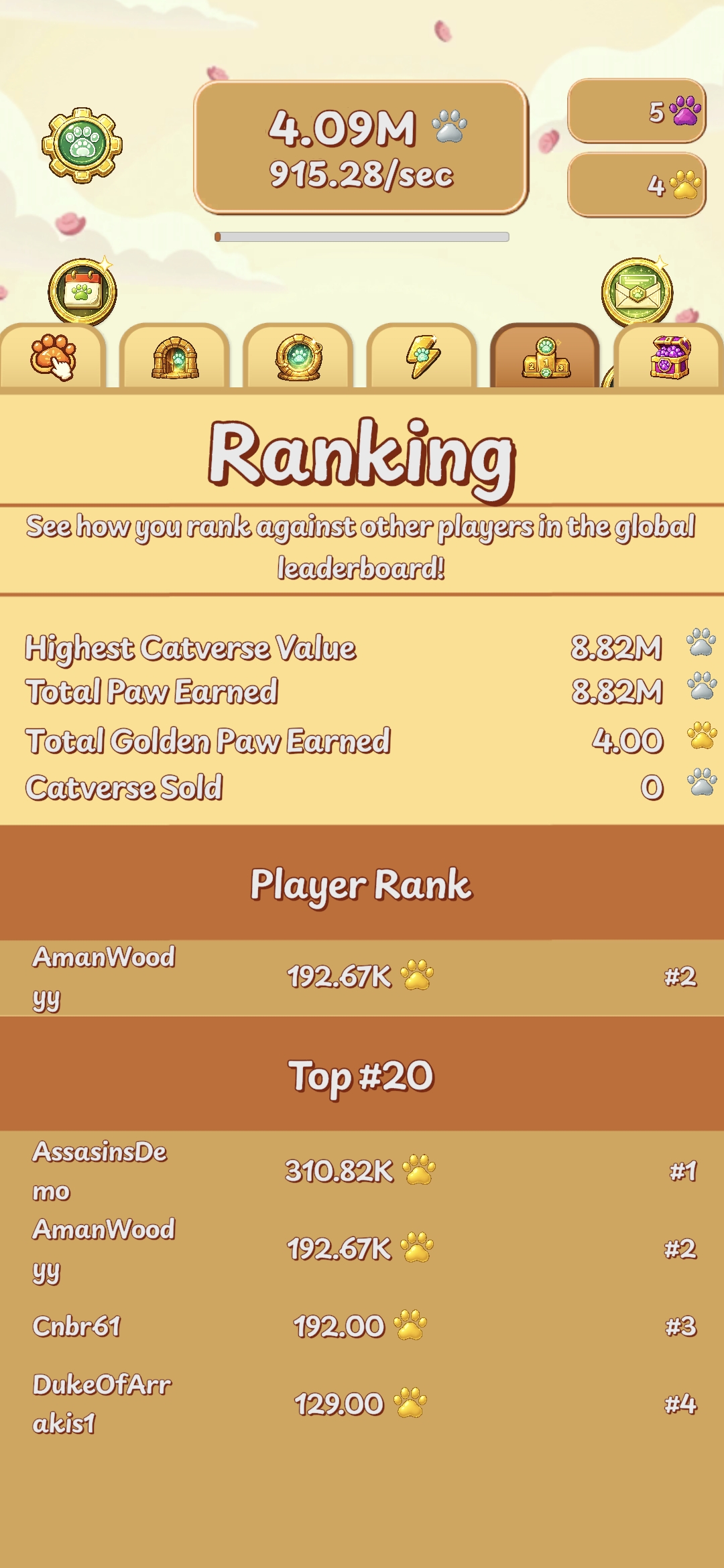The image size is (724, 1568).
Task: Switch to the golden archway tab
Action: point(175,357)
